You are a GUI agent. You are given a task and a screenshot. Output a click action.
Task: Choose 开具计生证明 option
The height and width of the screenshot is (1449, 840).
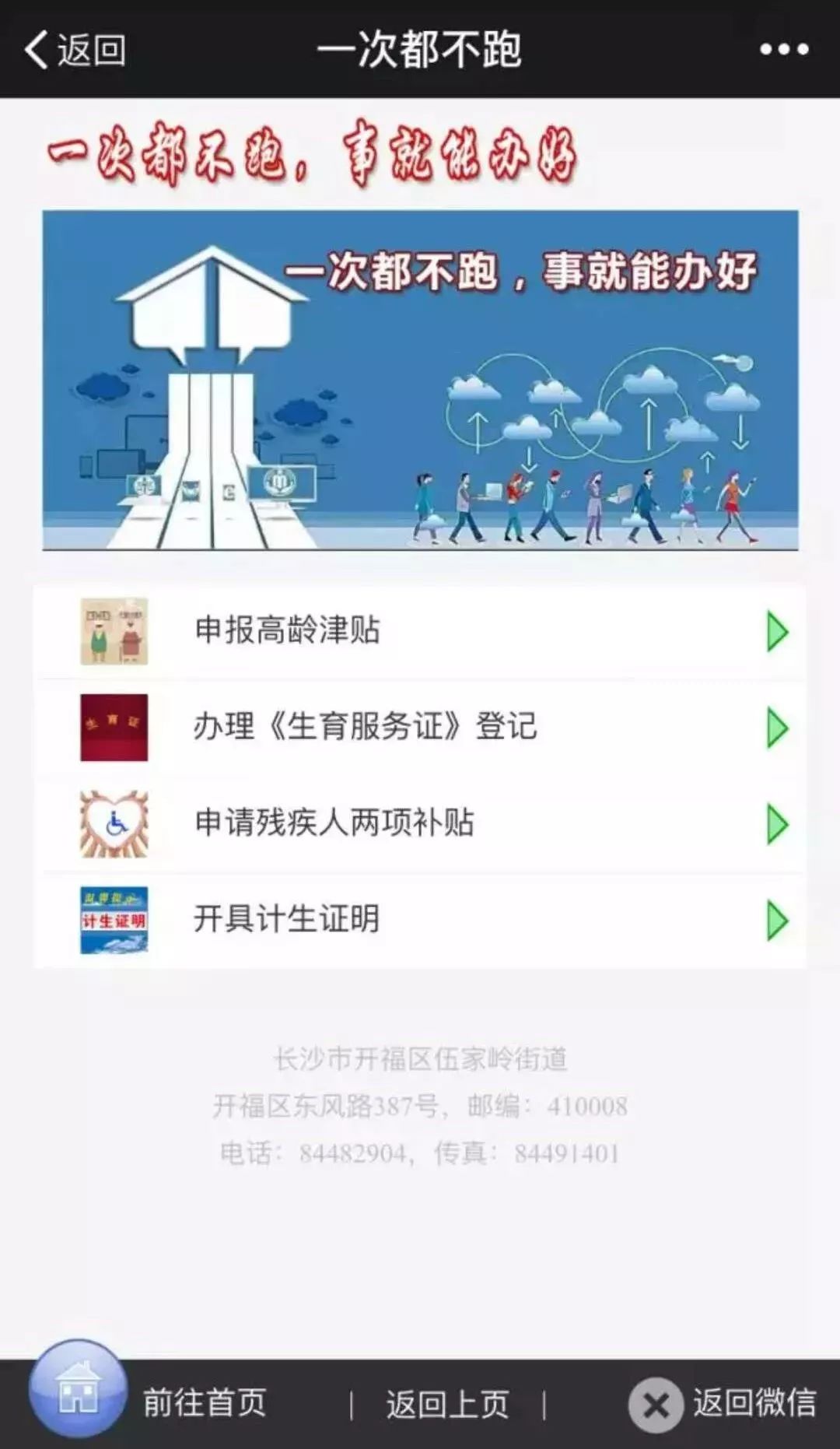(x=420, y=920)
